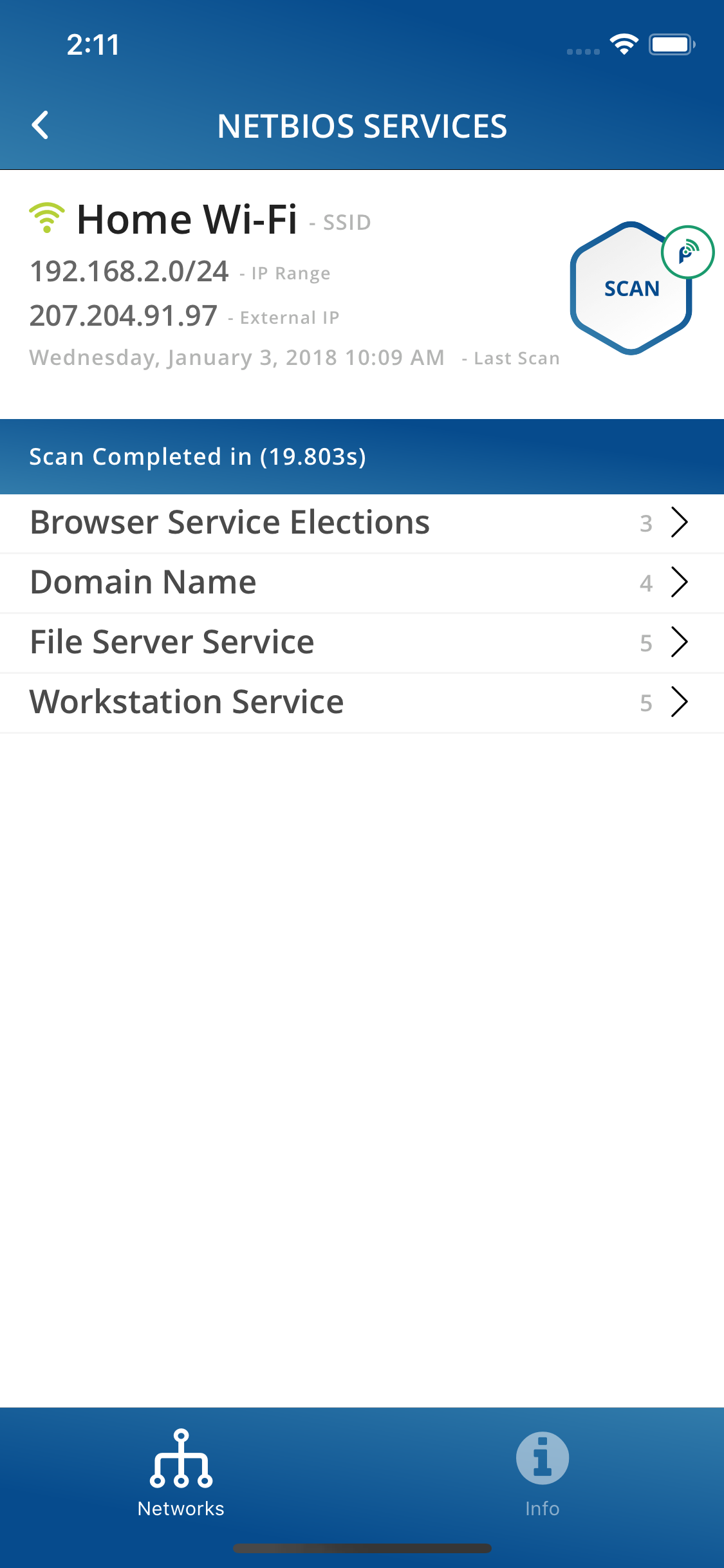This screenshot has height=1568, width=724.
Task: Tap the green scanner badge on the SCAN hexagon
Action: [687, 254]
